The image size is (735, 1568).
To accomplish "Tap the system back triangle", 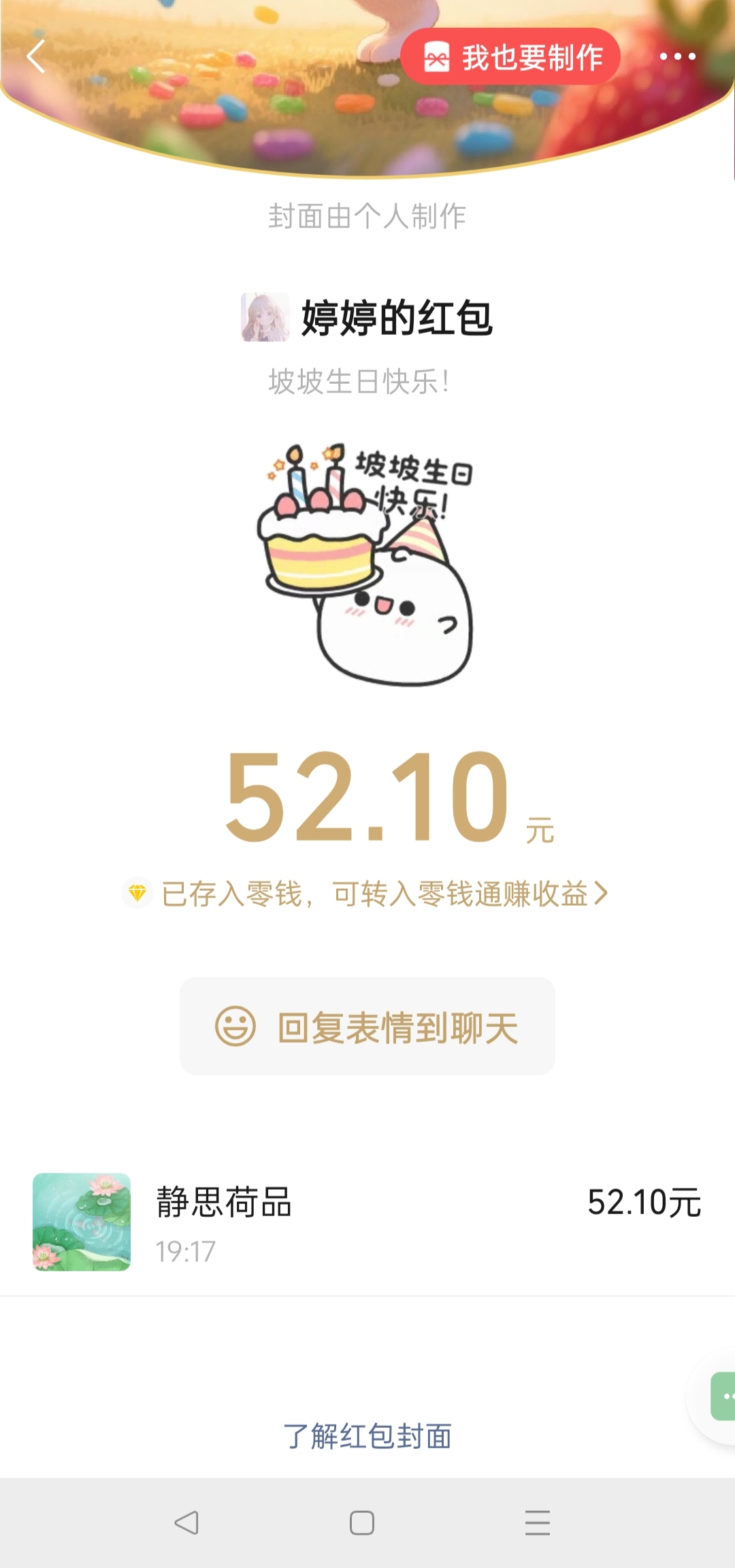I will (186, 1523).
